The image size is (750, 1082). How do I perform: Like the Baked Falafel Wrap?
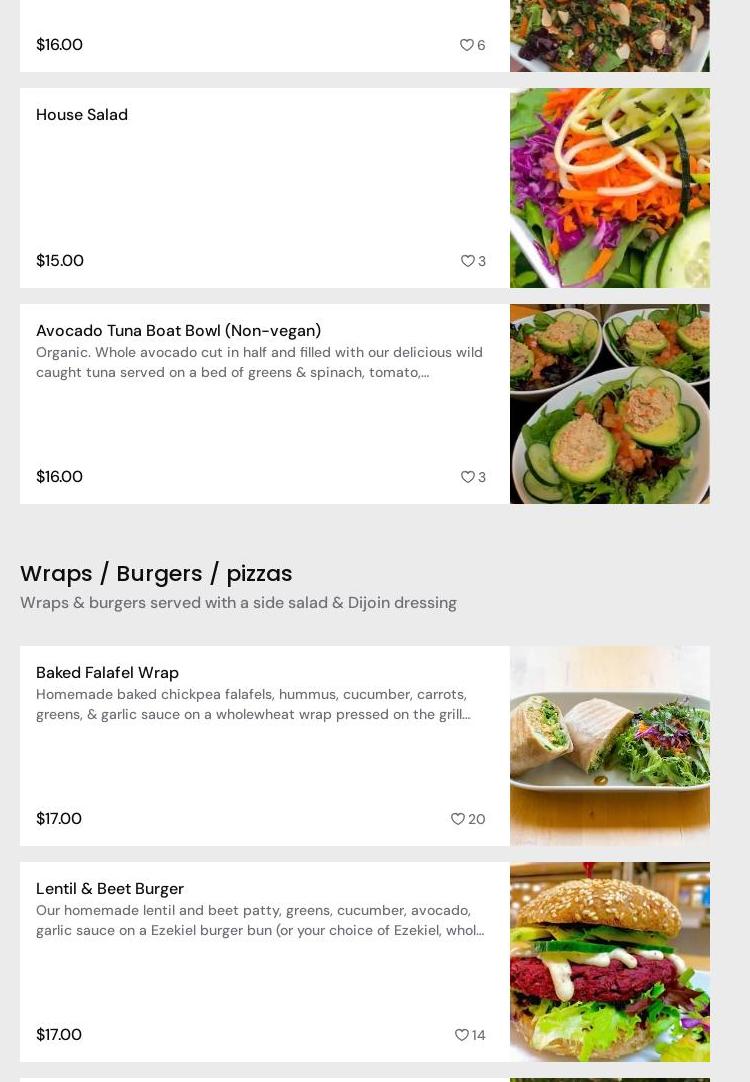coord(458,819)
